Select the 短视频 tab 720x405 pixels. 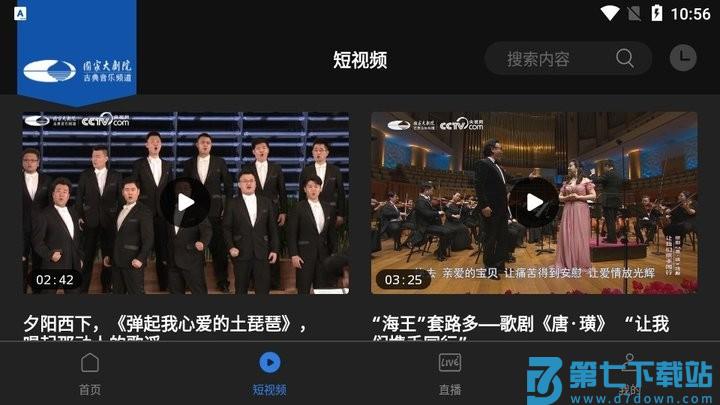click(270, 373)
